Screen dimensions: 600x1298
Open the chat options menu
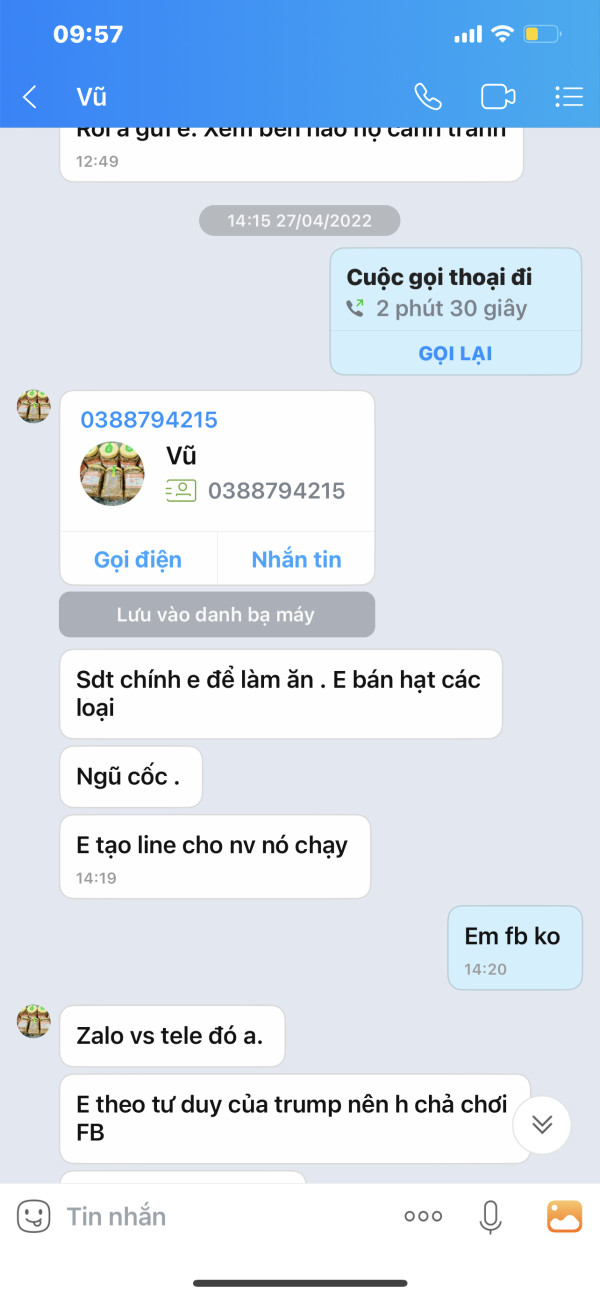(568, 97)
